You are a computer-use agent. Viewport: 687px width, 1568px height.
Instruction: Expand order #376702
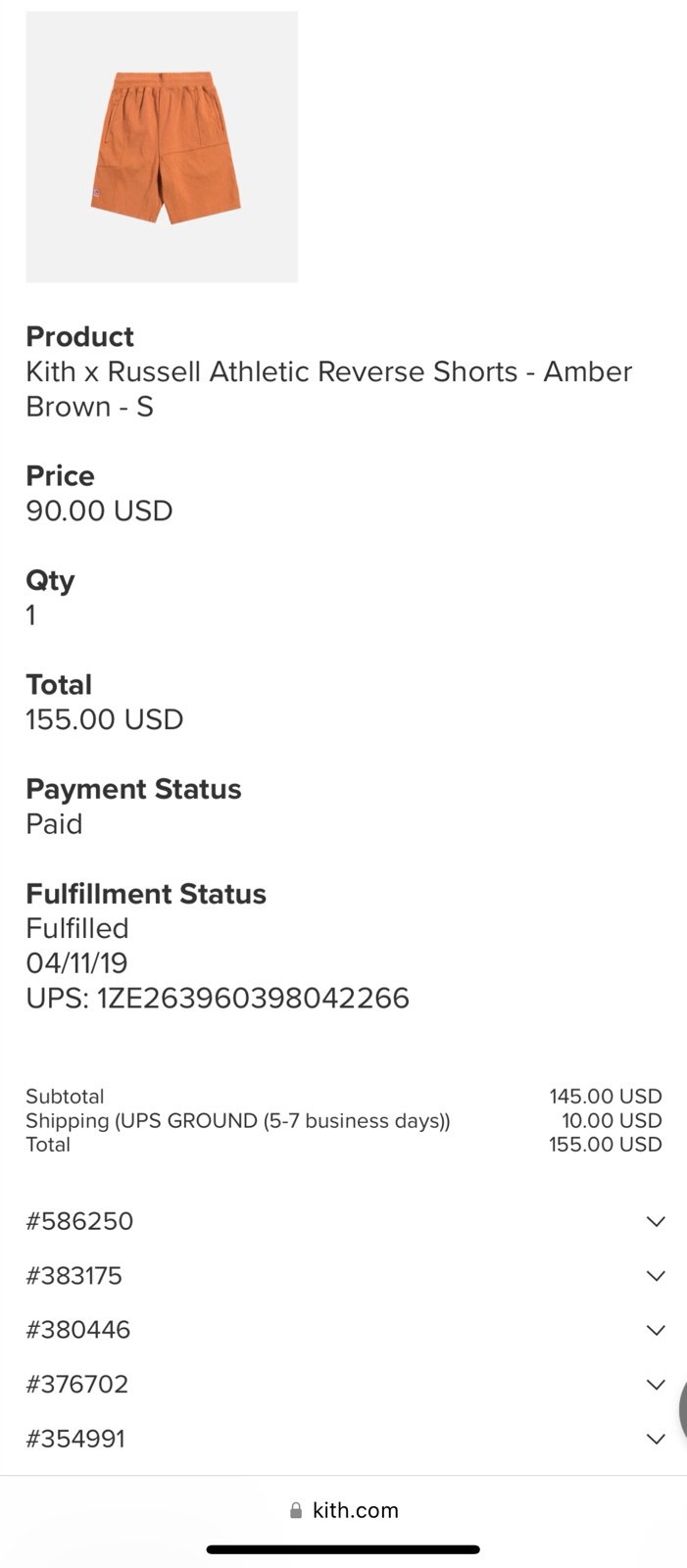click(x=343, y=1385)
